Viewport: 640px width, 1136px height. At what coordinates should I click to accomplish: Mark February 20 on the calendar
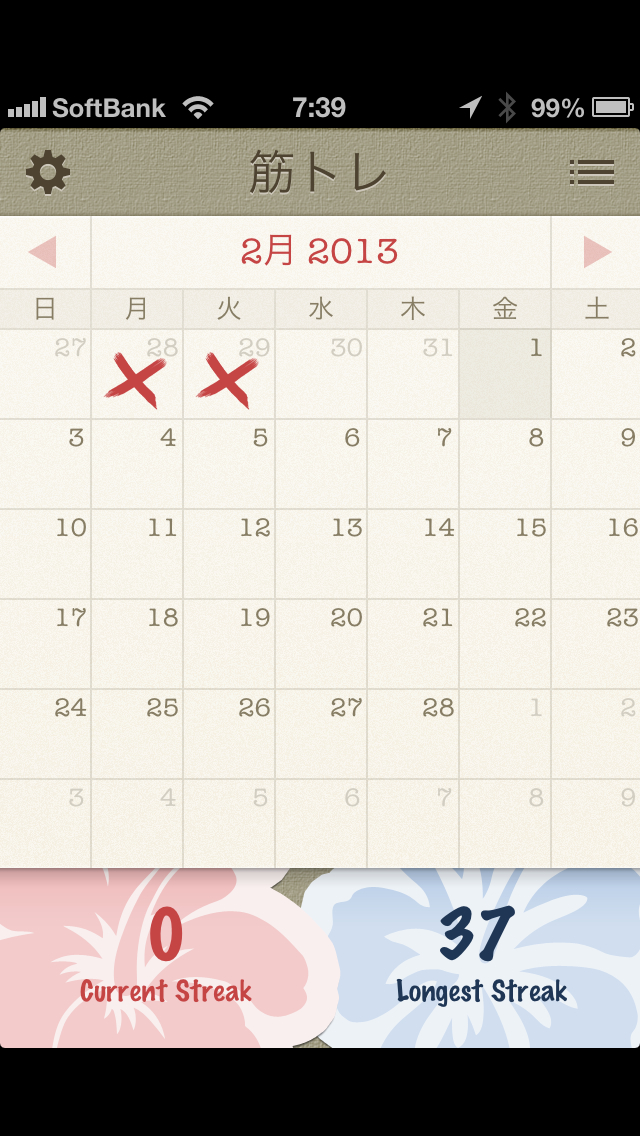click(321, 644)
